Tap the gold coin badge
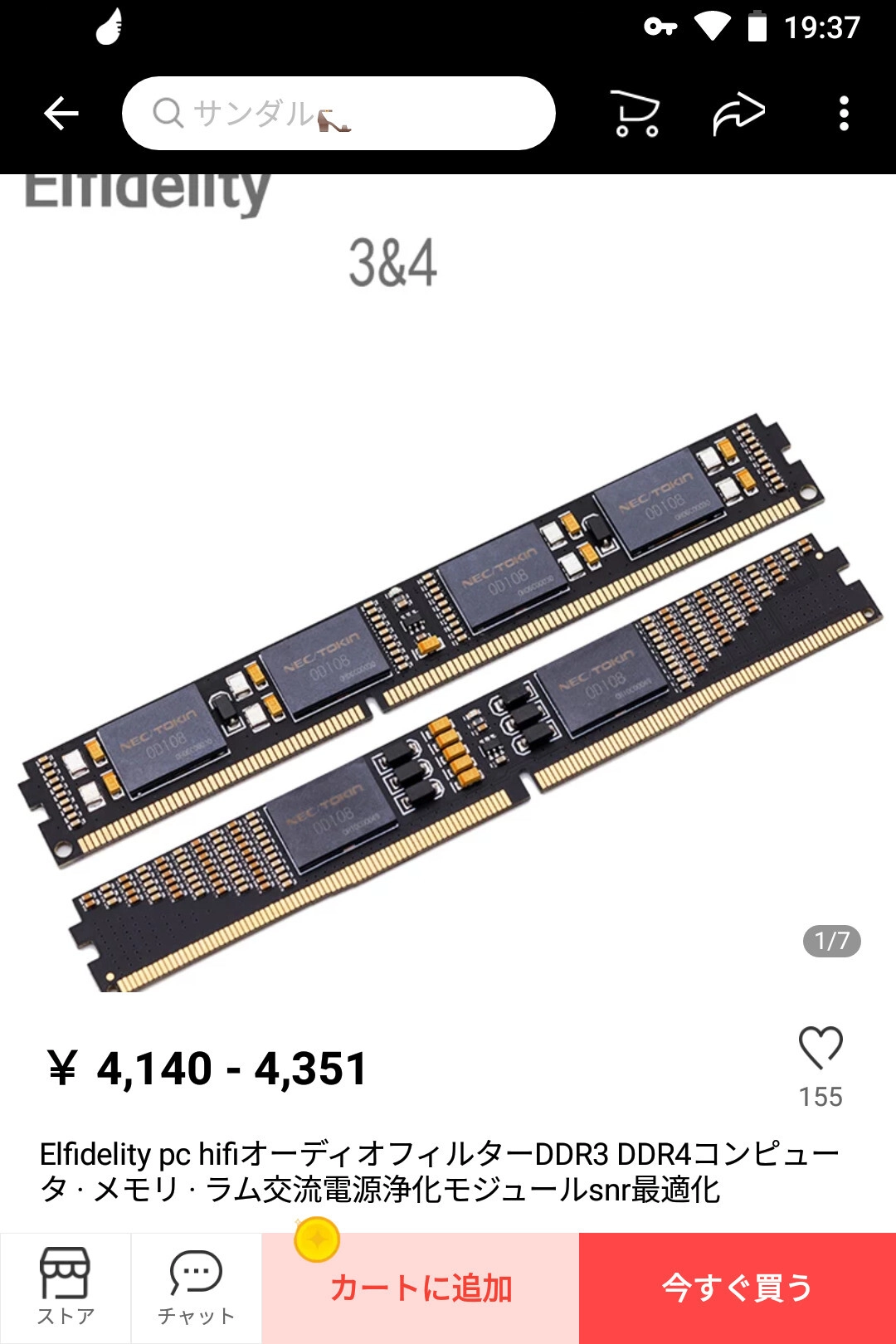The width and height of the screenshot is (896, 1344). click(x=317, y=1239)
